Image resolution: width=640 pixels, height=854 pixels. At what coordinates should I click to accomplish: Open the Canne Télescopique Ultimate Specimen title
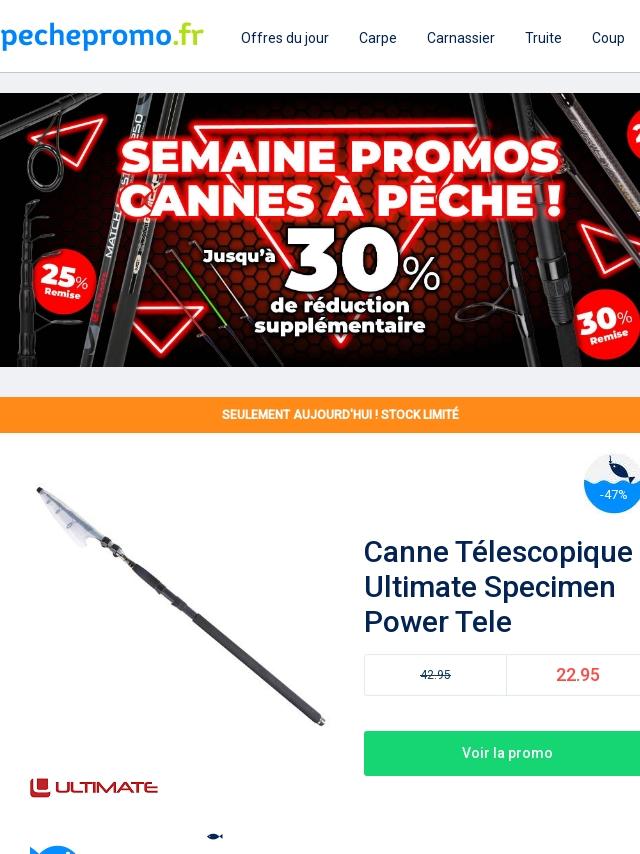tap(498, 587)
